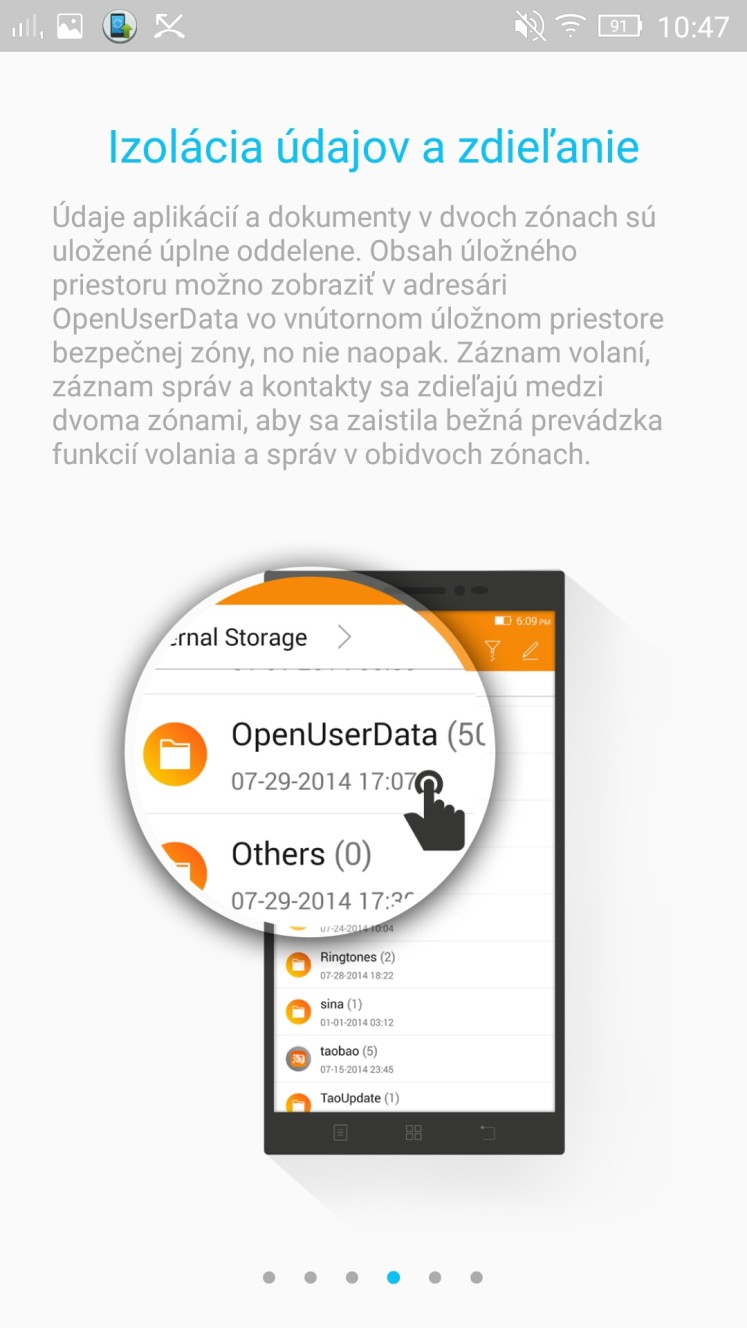The height and width of the screenshot is (1328, 747).
Task: Select the third page indicator dot
Action: coord(352,1277)
